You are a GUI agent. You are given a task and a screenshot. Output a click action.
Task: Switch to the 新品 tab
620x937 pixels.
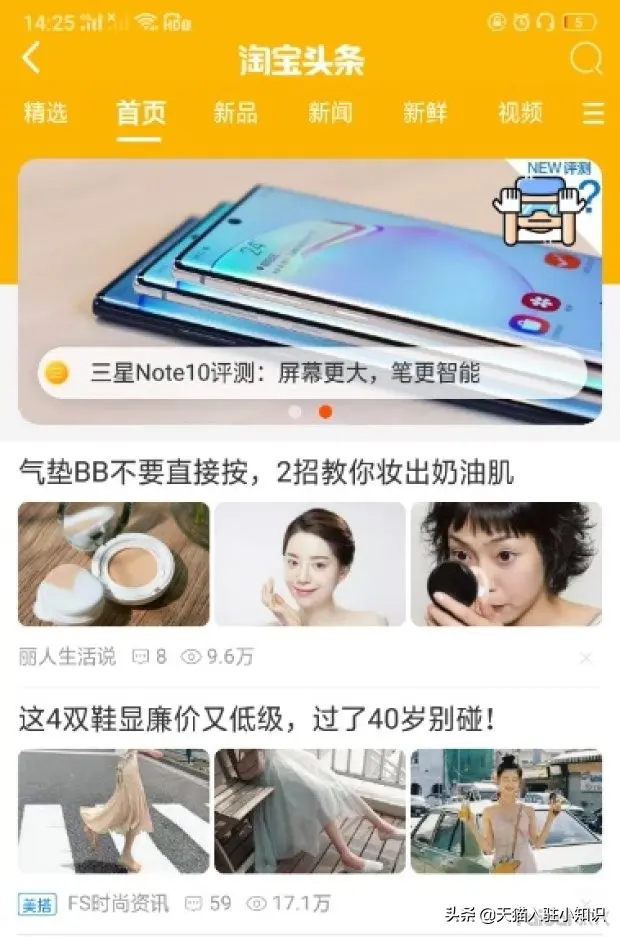pos(235,114)
